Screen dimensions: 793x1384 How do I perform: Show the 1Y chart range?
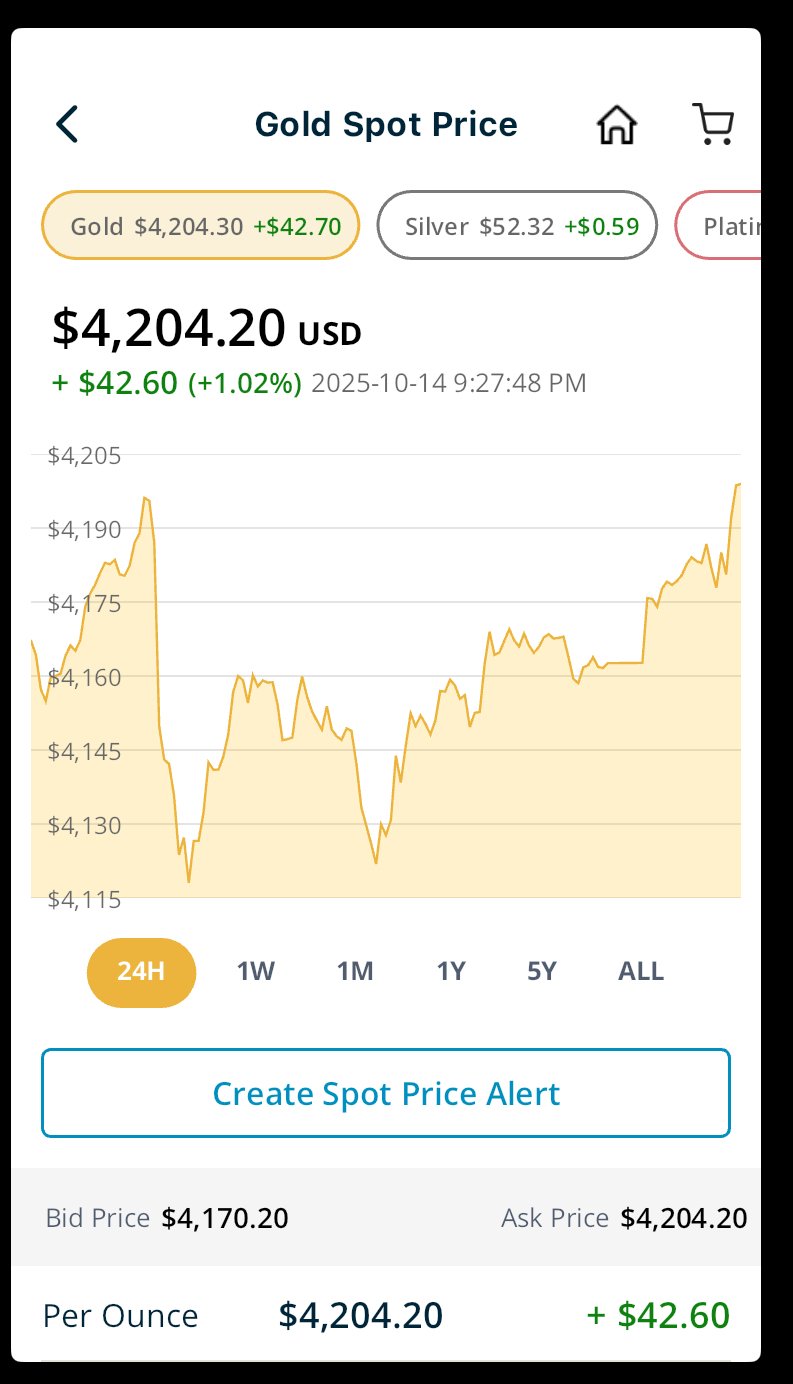click(x=451, y=971)
